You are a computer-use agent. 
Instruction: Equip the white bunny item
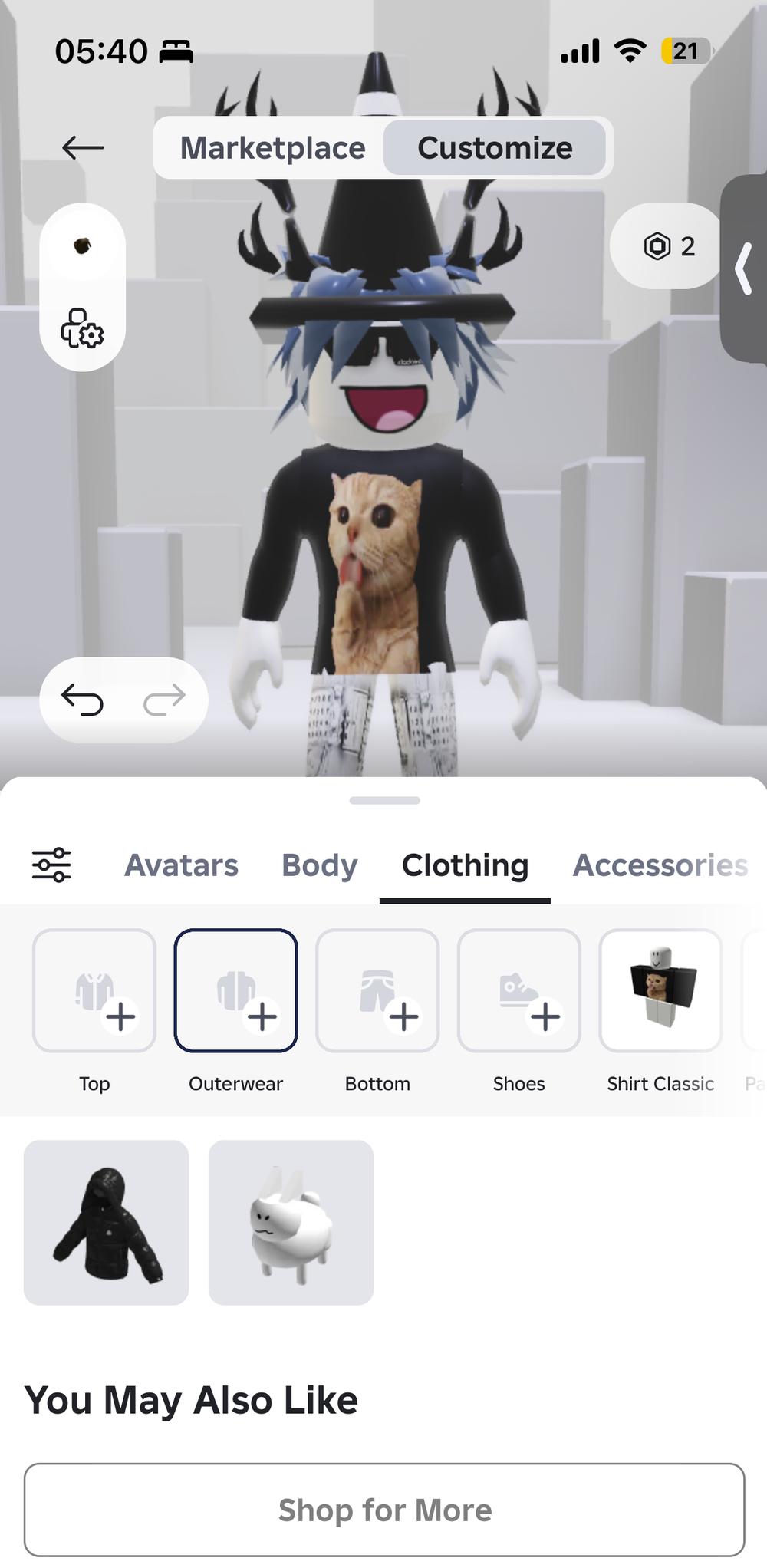point(291,1223)
